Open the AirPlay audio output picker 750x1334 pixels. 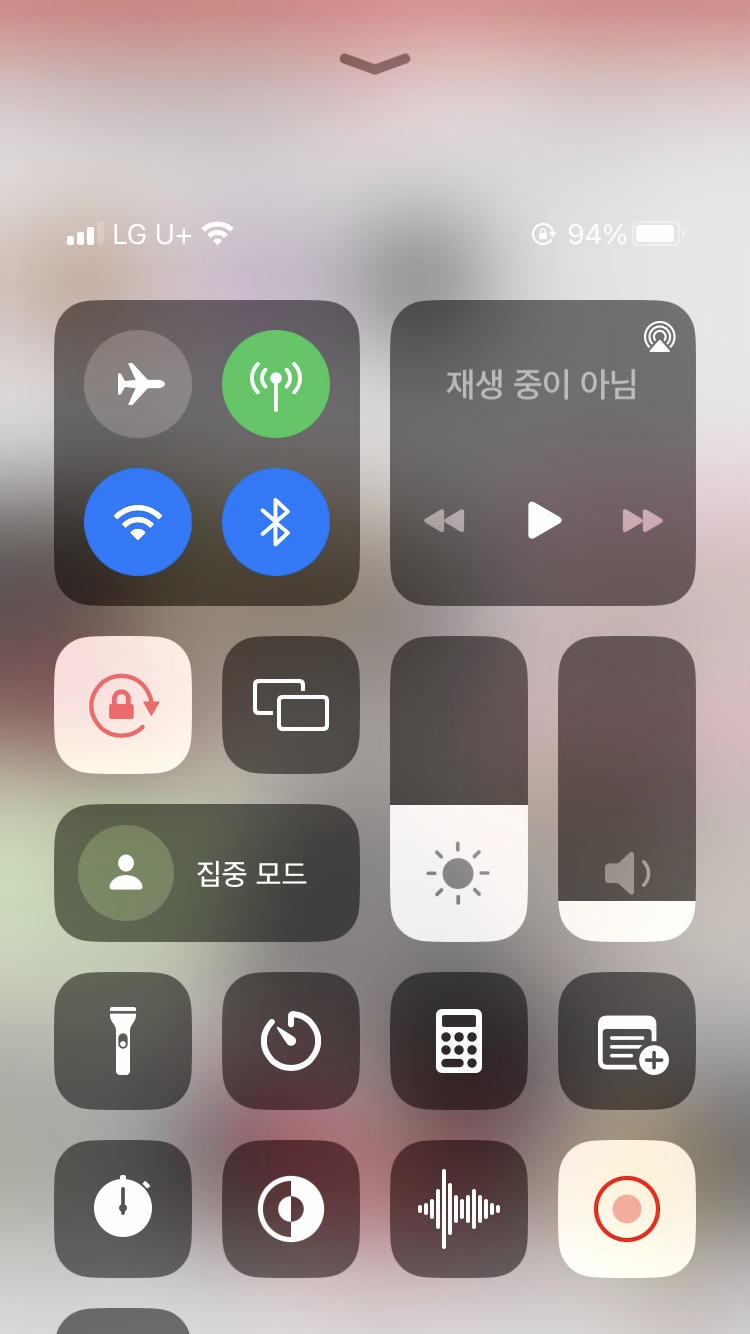[659, 337]
